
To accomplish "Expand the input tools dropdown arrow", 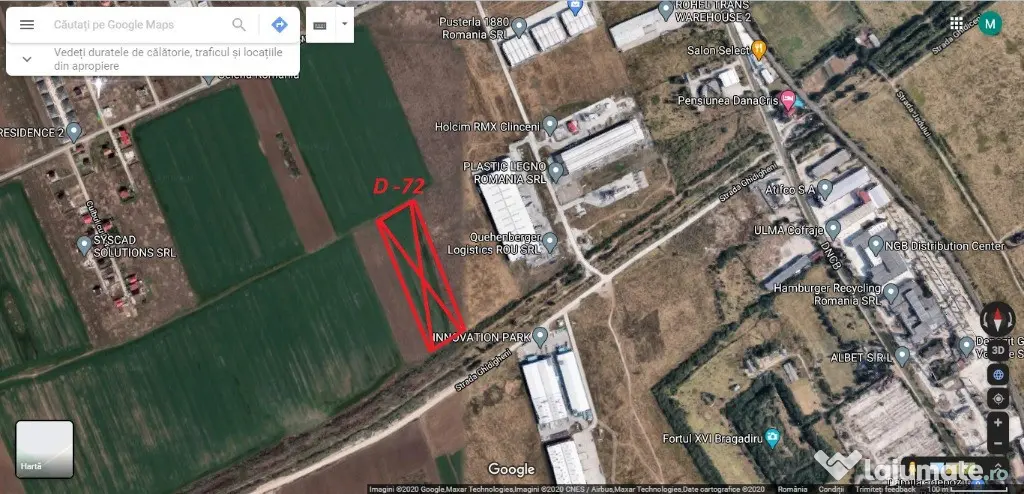I will click(x=344, y=22).
